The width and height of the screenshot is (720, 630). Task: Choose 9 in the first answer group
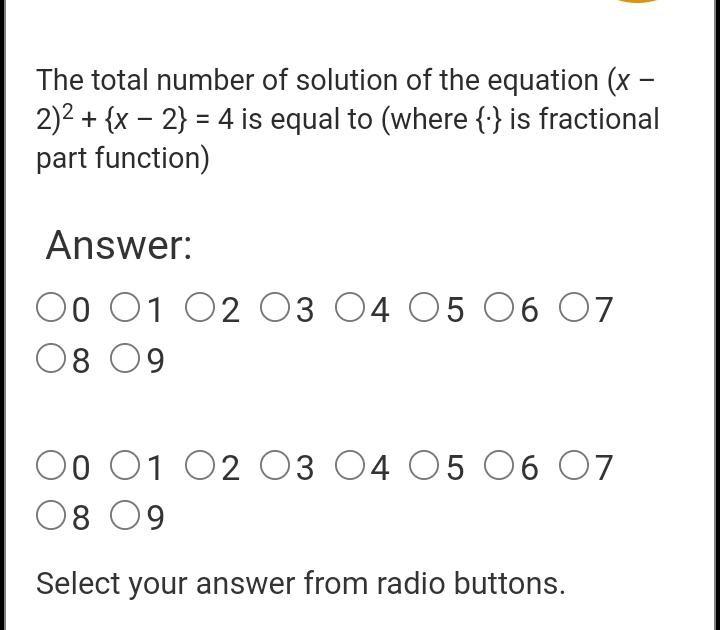(125, 358)
